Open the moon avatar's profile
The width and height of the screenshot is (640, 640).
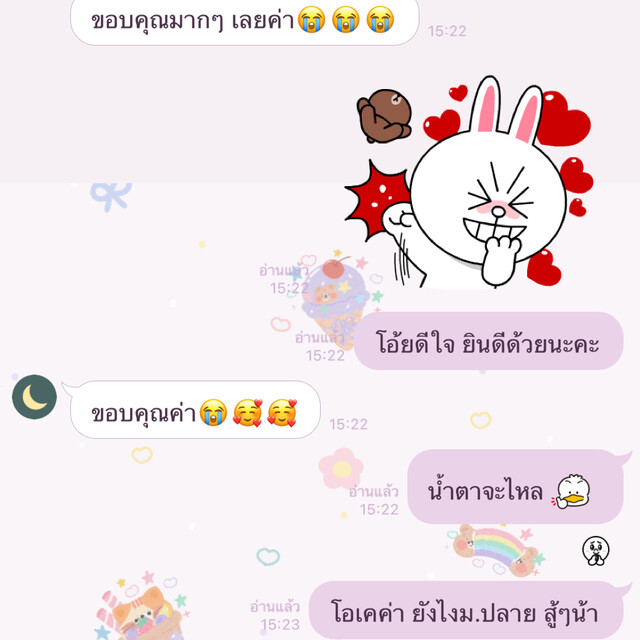34,398
